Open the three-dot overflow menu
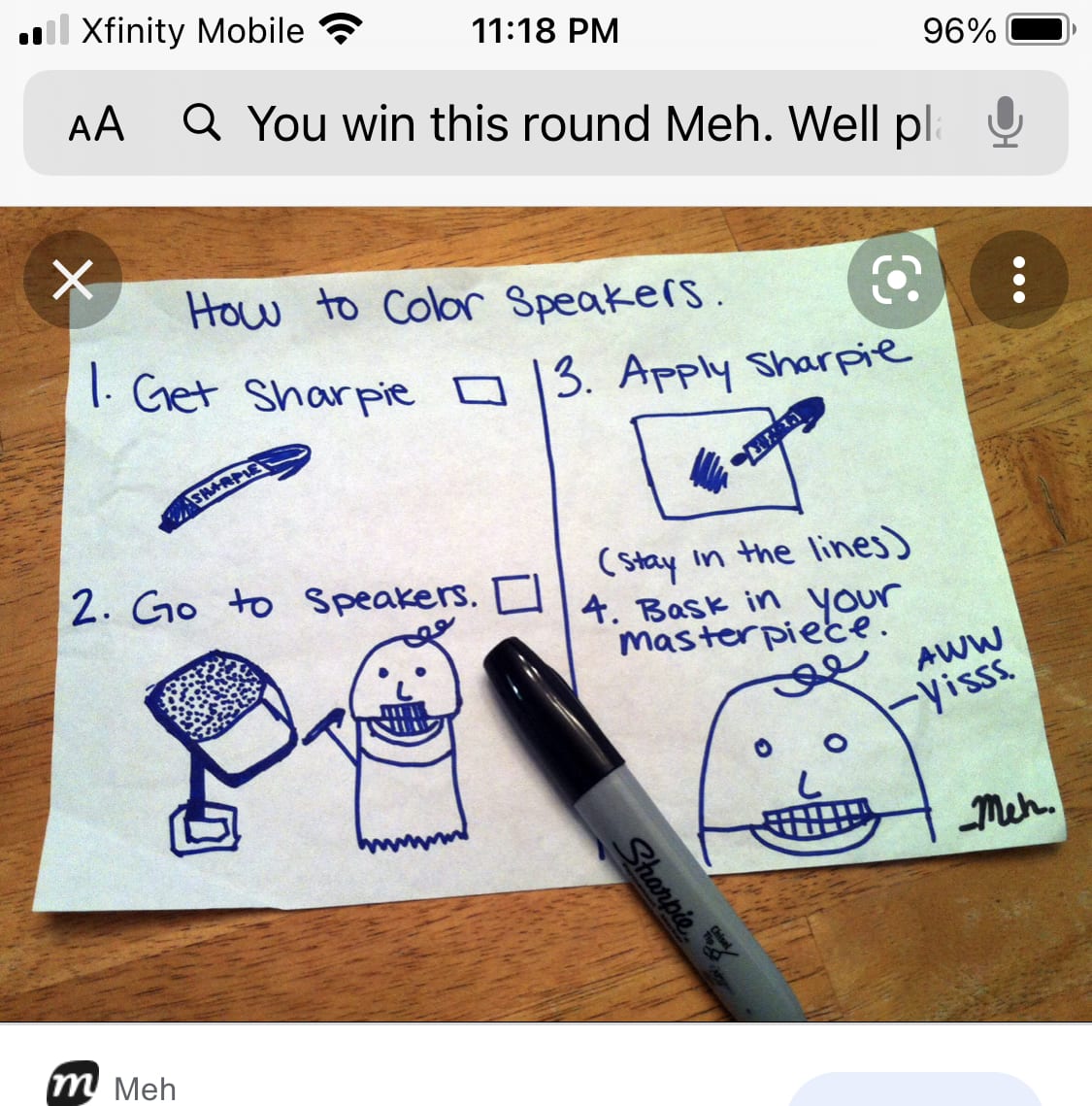Viewport: 1092px width, 1106px height. point(1018,280)
